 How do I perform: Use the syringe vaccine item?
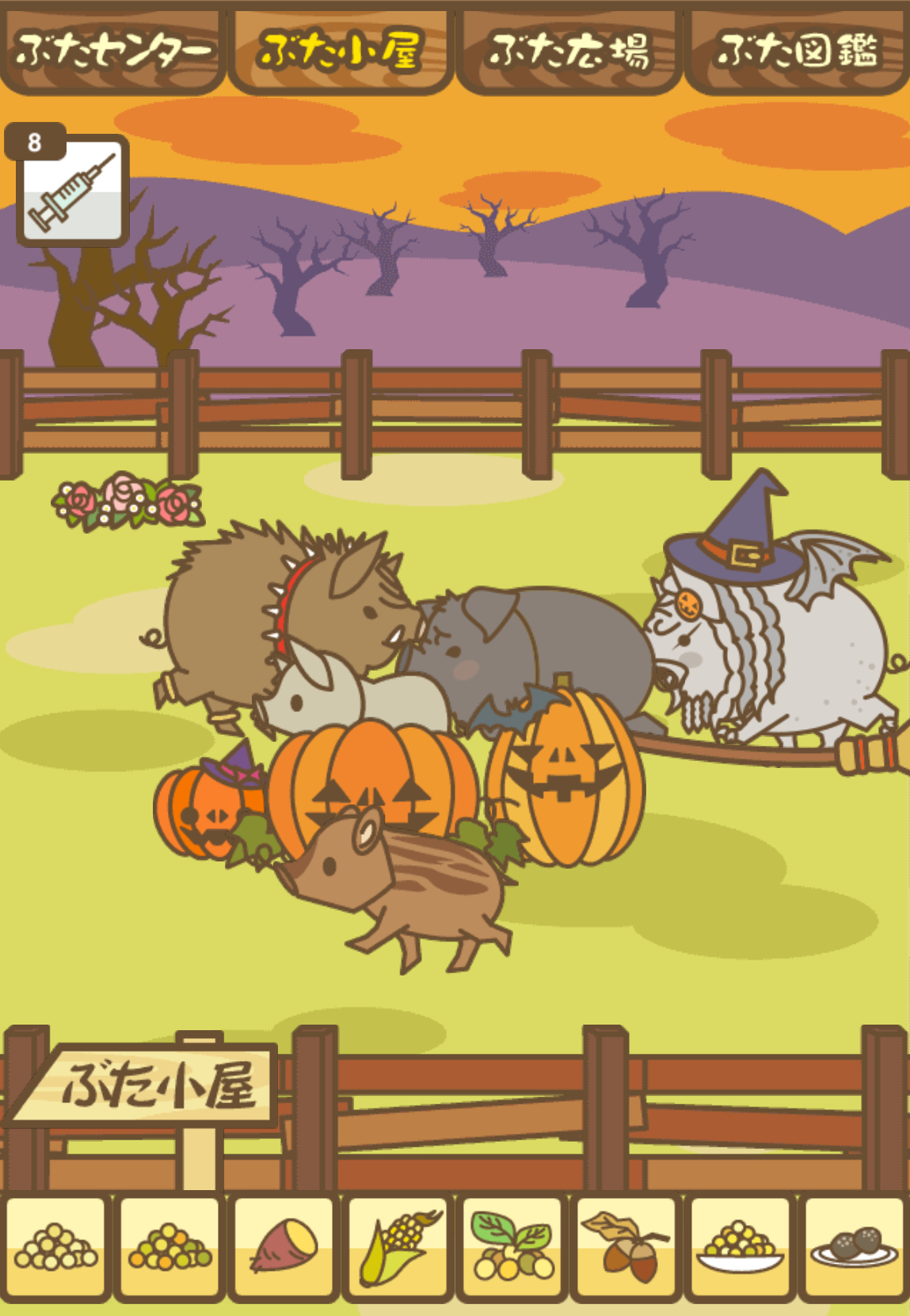tap(73, 192)
